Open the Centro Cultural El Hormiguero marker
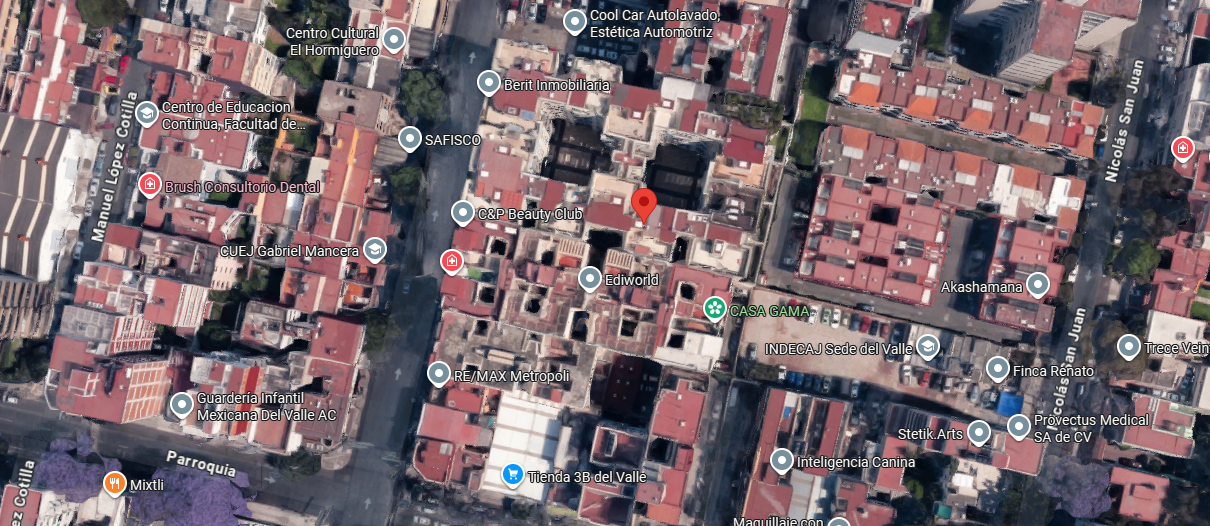 point(395,41)
